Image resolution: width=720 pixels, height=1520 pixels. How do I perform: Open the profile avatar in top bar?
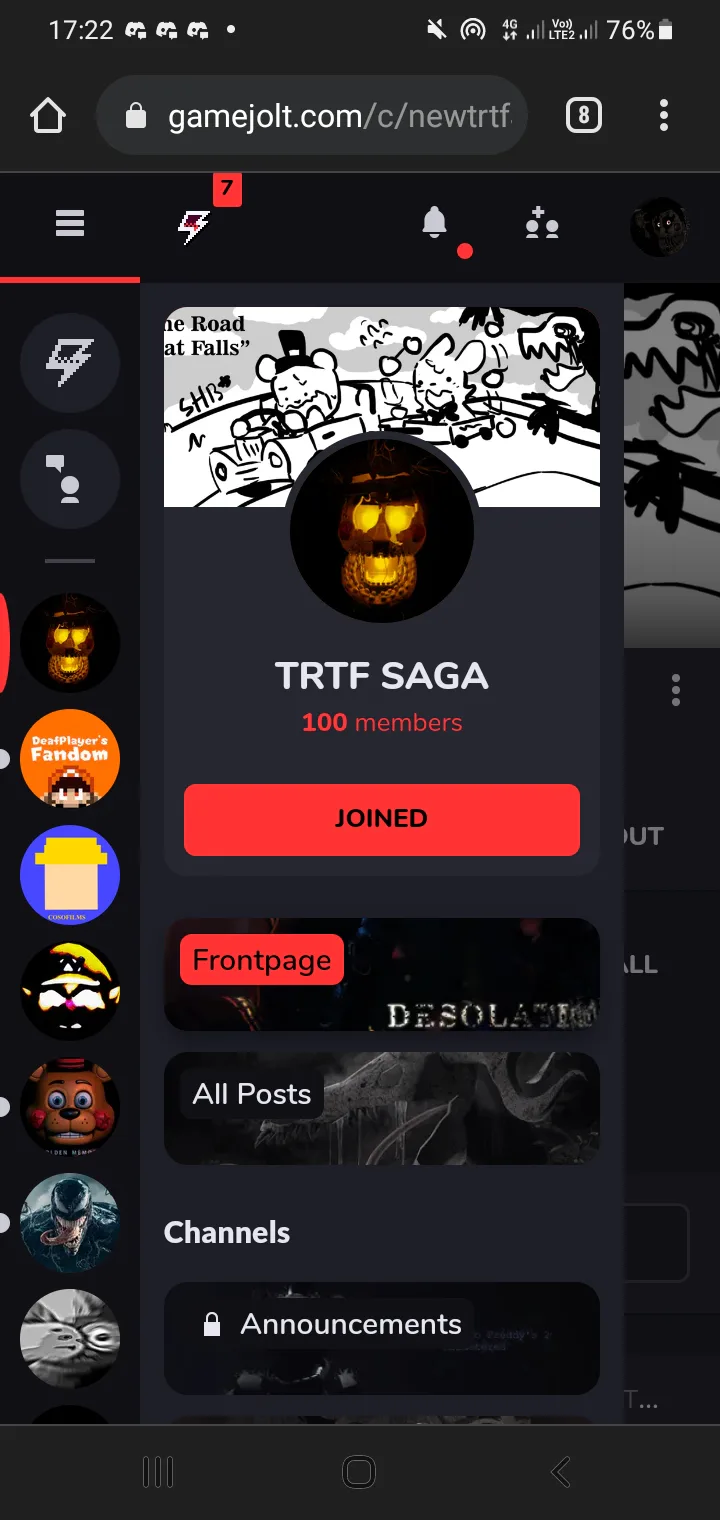[x=659, y=227]
